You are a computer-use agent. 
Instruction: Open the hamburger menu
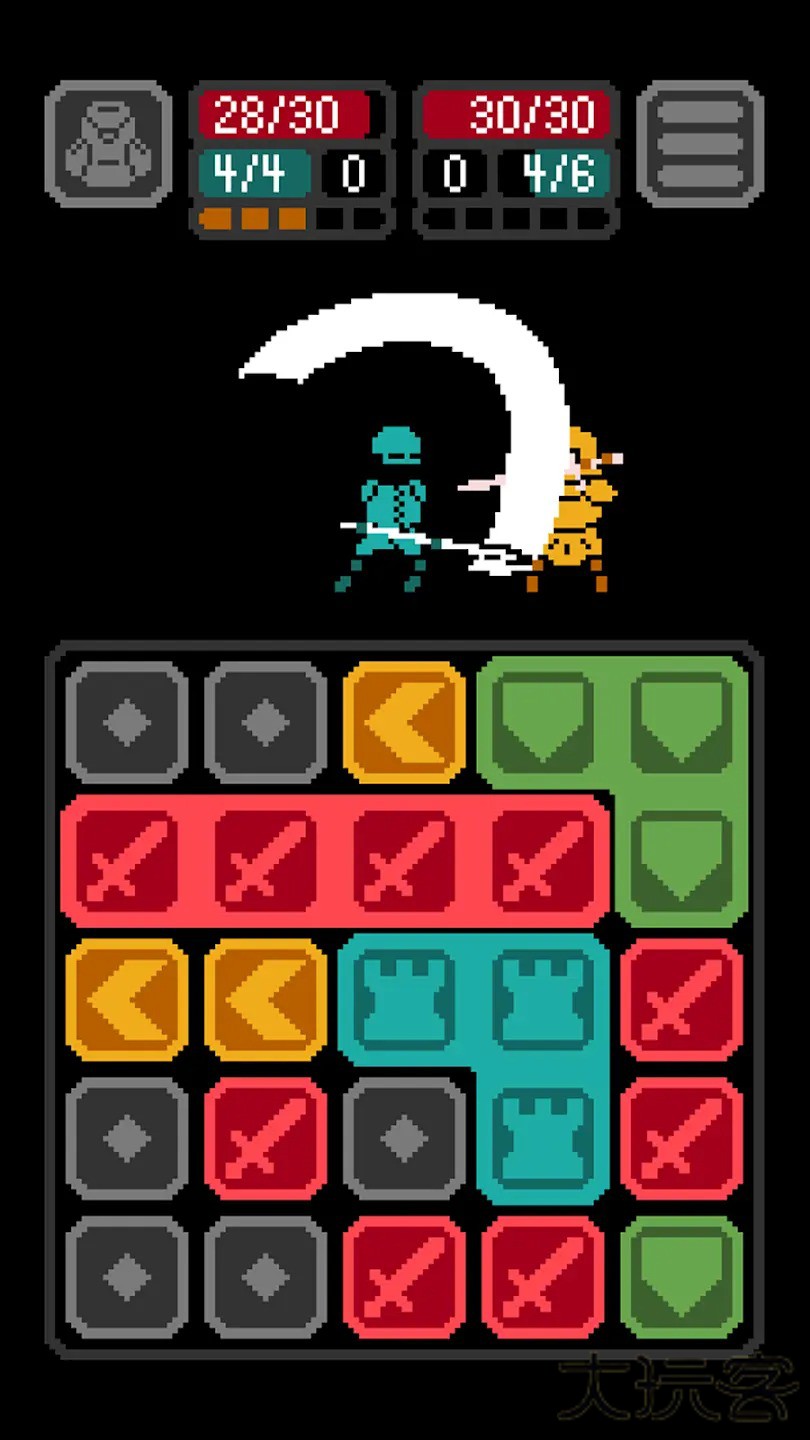700,144
